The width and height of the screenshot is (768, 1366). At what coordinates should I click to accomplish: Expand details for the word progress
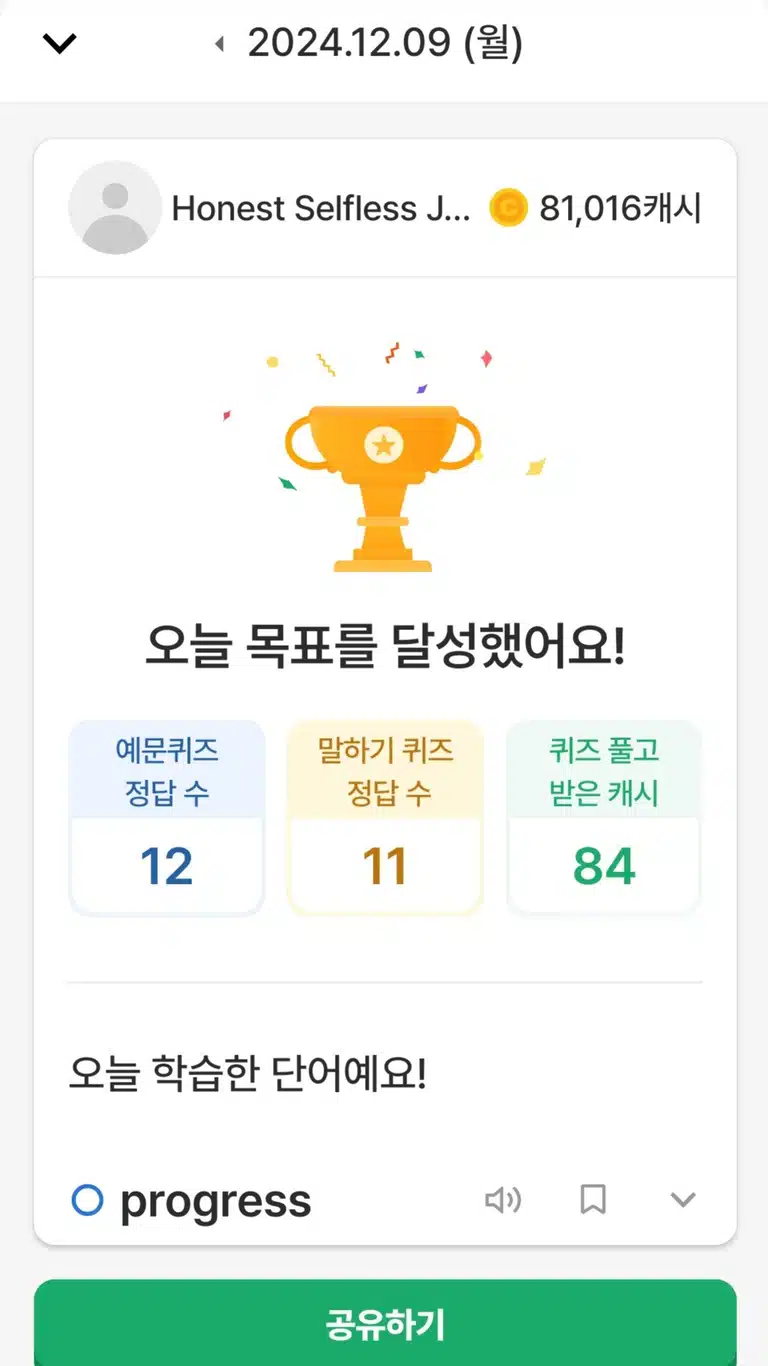coord(683,1200)
